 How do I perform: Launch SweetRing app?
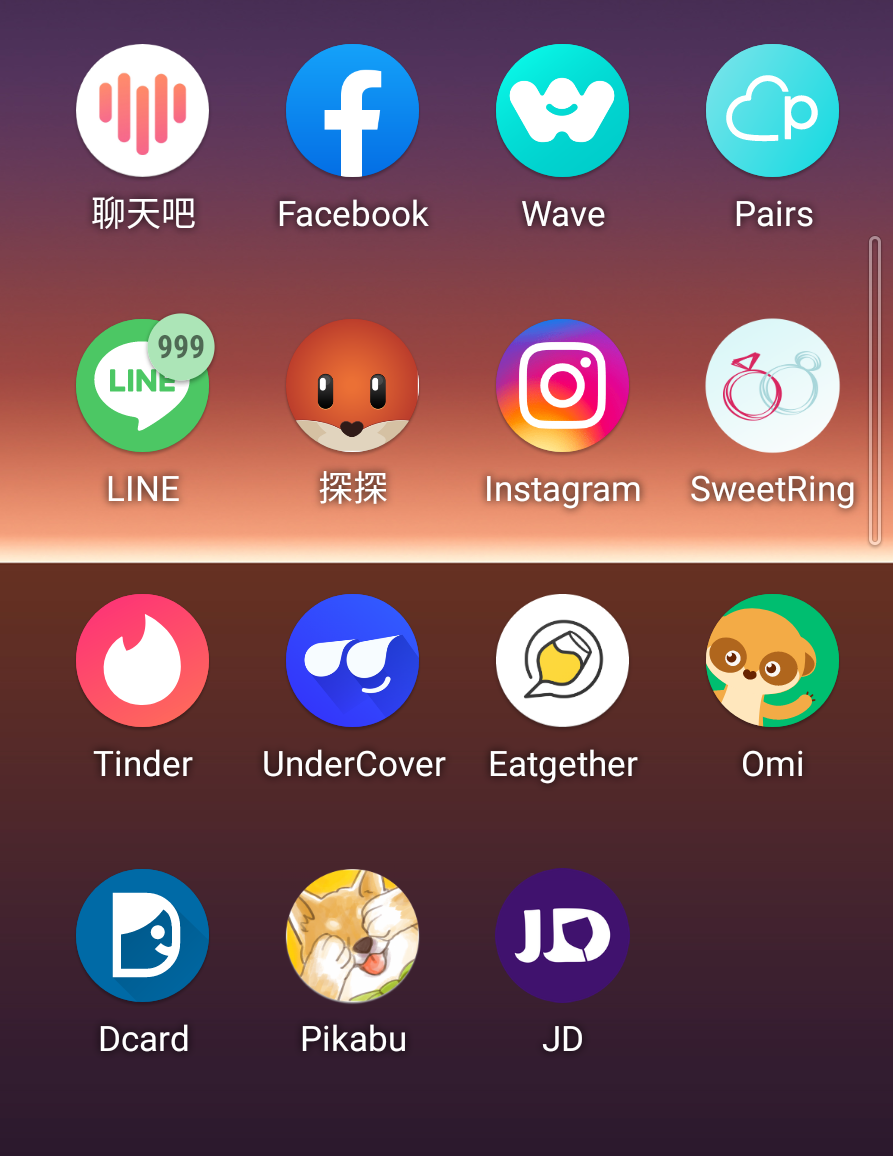[772, 386]
